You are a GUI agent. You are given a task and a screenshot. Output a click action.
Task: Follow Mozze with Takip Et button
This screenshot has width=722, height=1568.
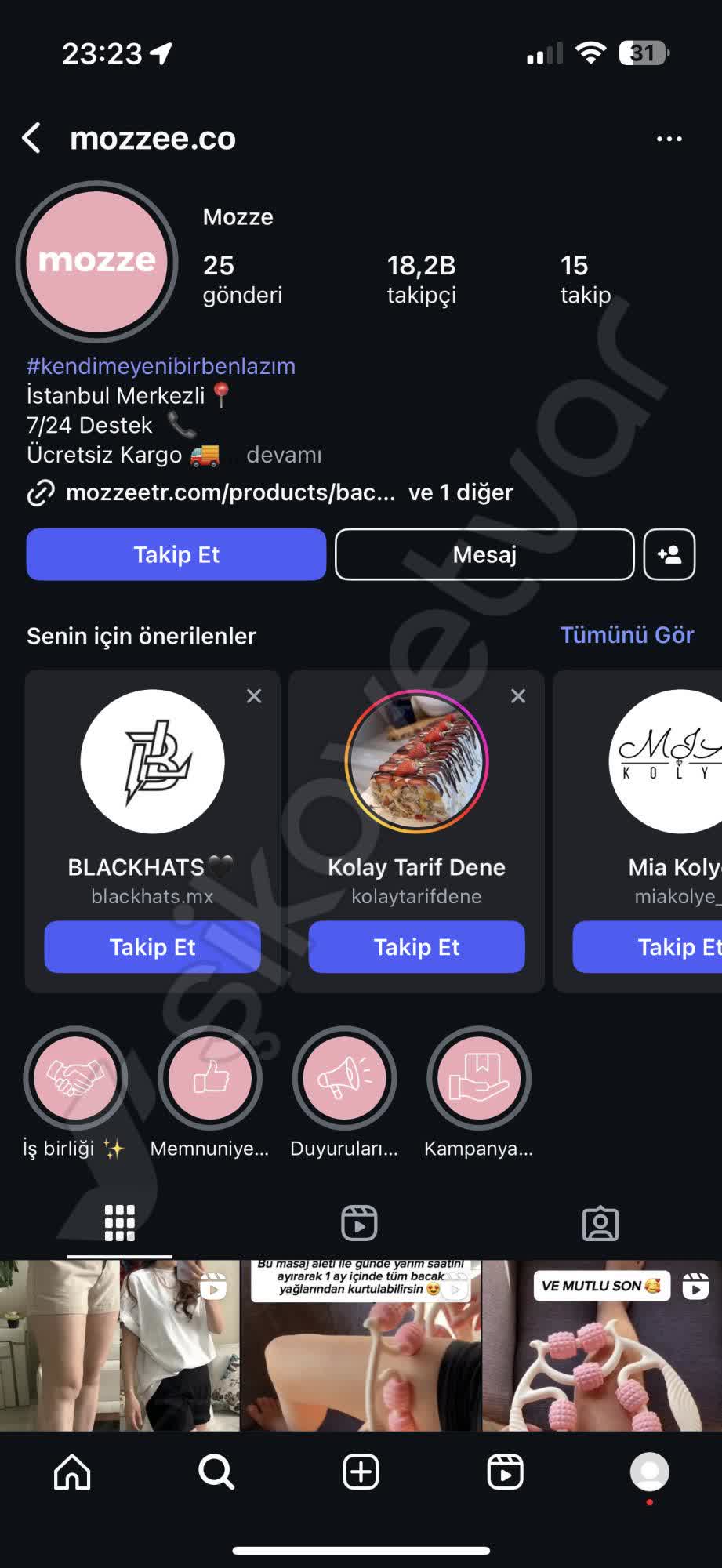click(176, 554)
